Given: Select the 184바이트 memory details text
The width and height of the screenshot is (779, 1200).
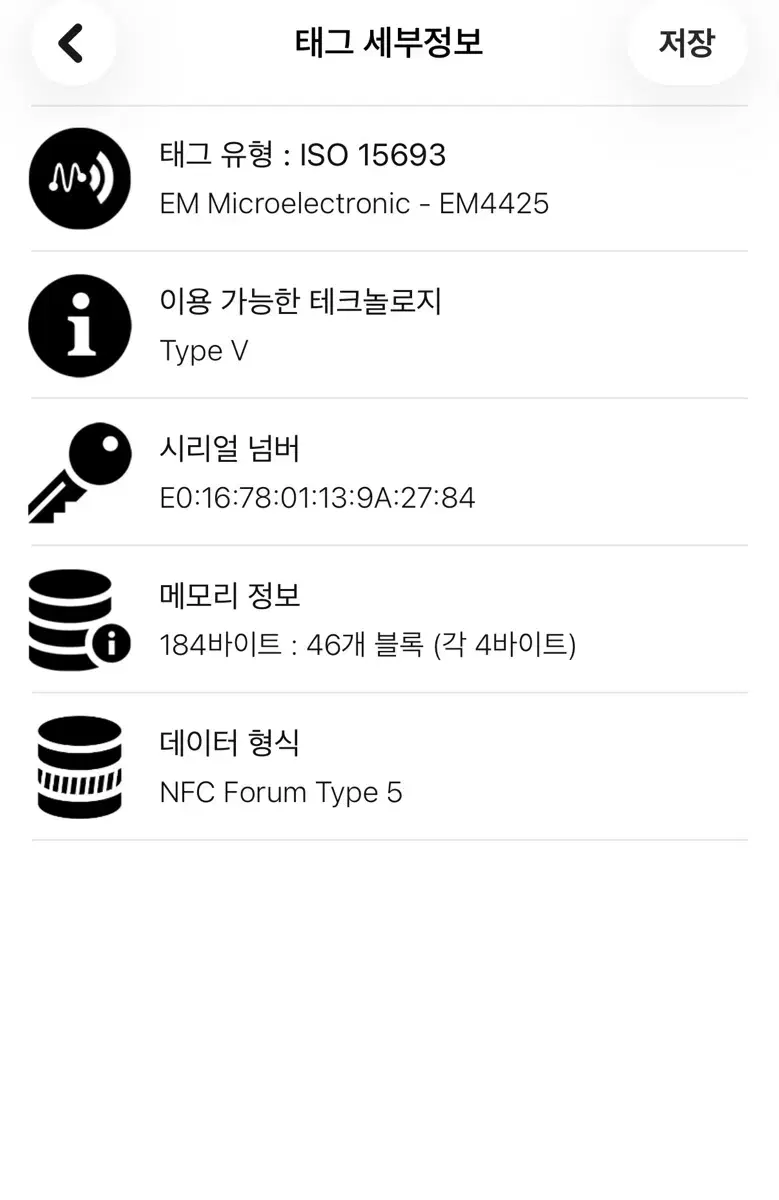Looking at the screenshot, I should click(x=368, y=645).
